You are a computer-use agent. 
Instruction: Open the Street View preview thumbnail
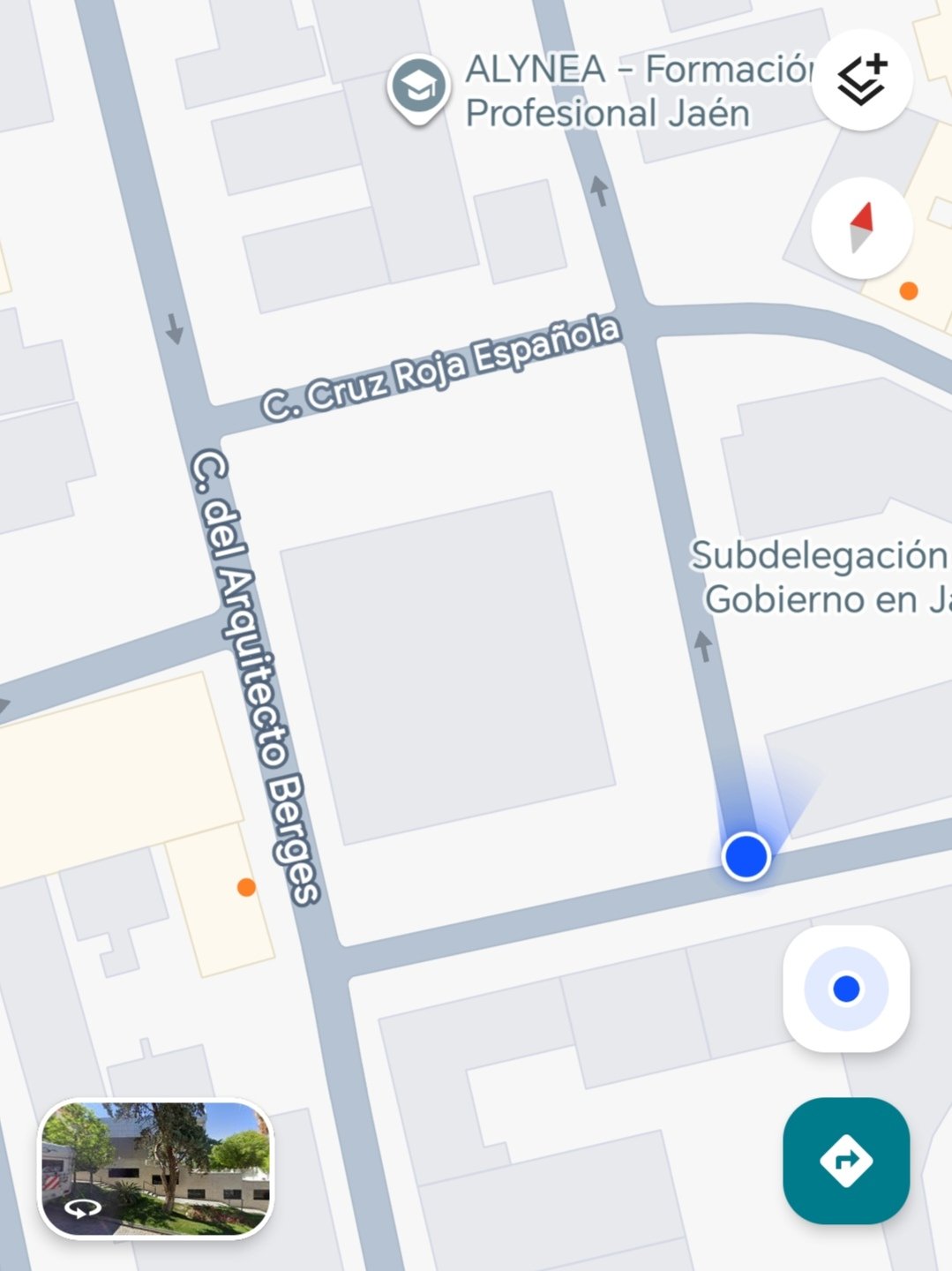click(x=155, y=1167)
